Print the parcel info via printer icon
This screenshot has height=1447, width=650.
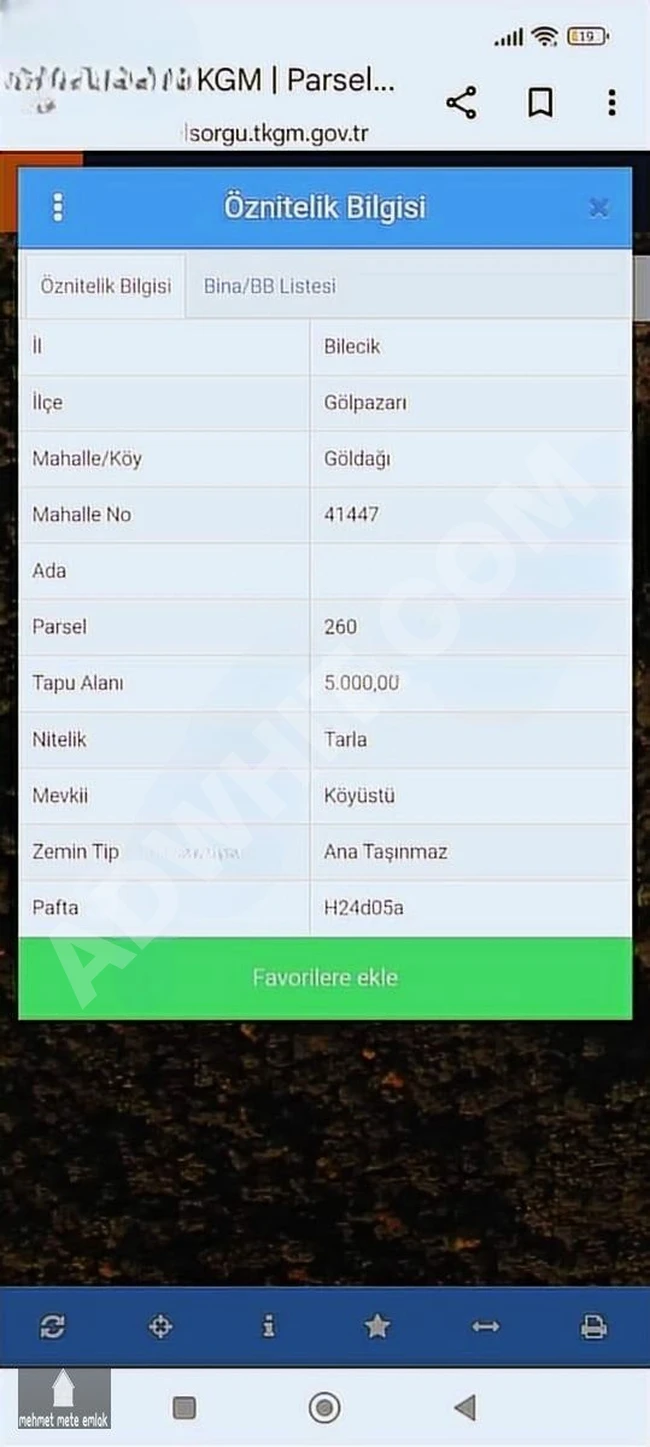point(594,1326)
